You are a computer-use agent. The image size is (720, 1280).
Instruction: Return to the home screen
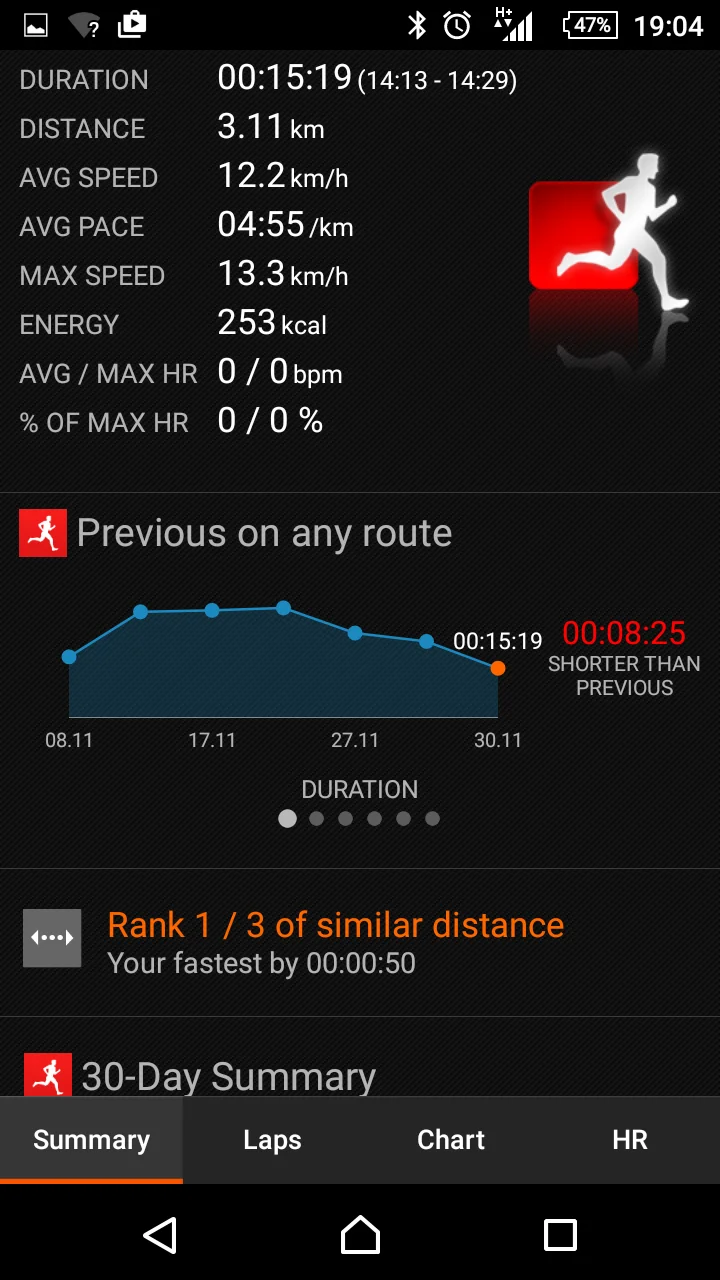(x=360, y=1235)
